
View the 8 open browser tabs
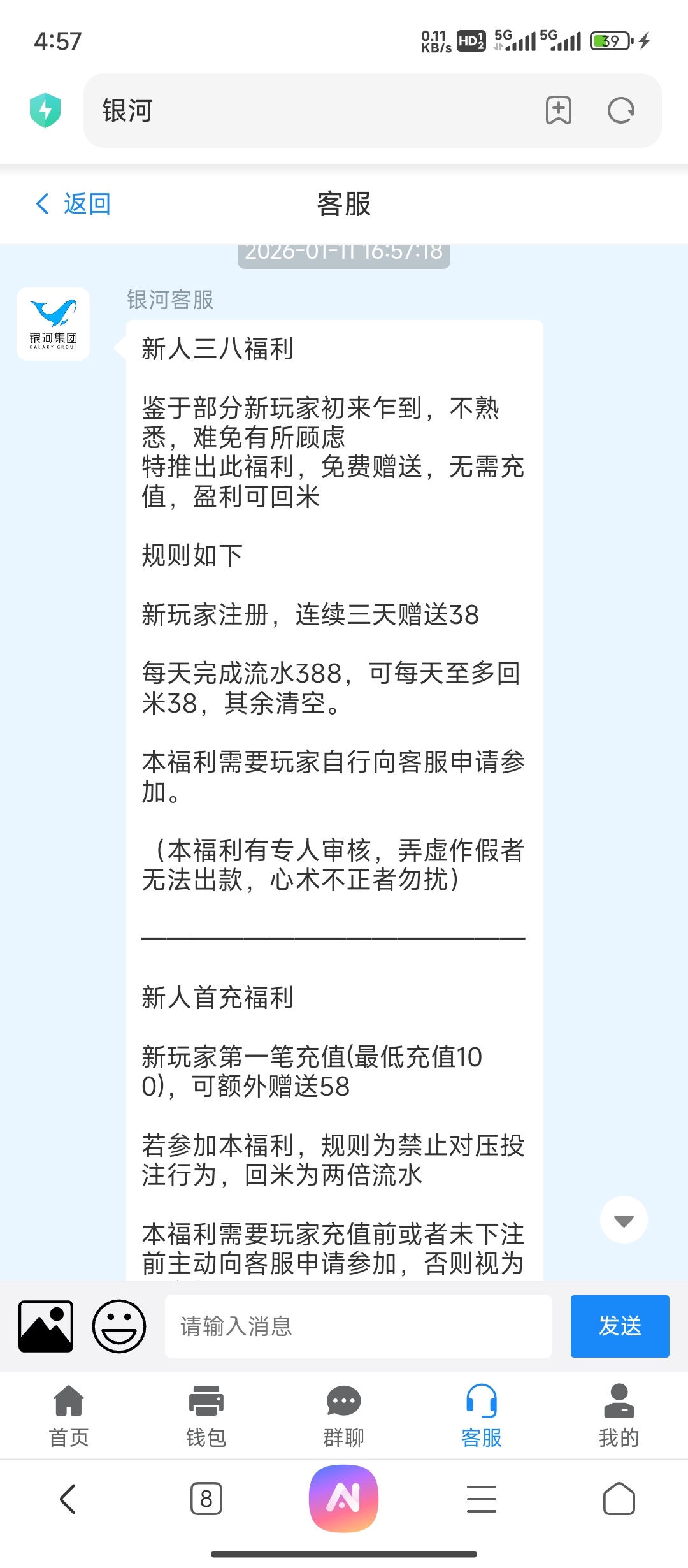[206, 1499]
